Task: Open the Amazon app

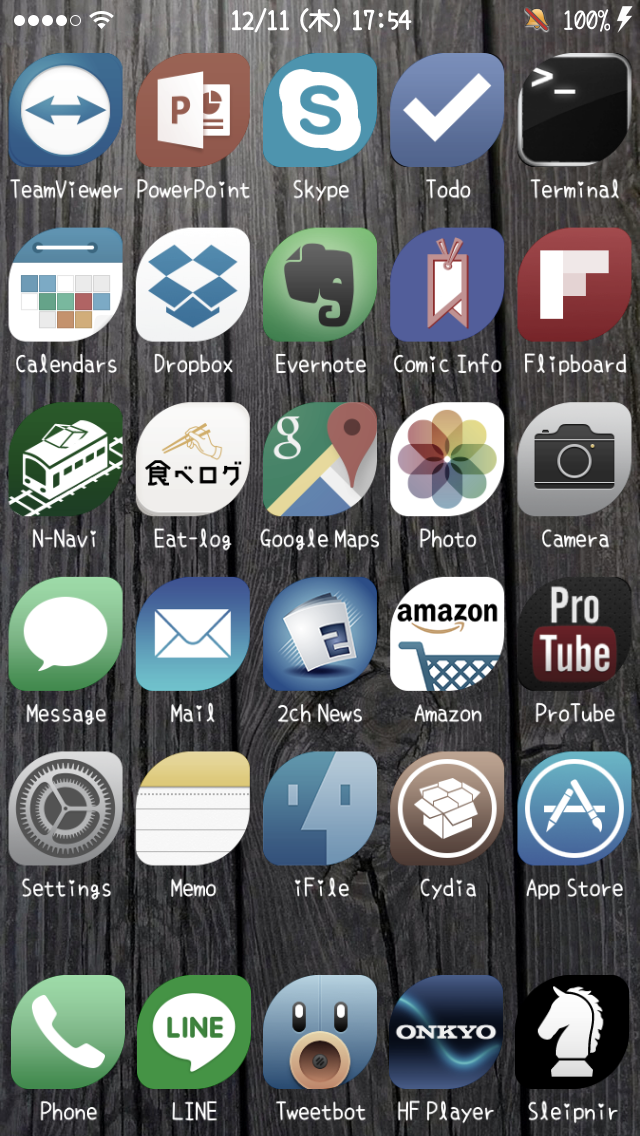Action: click(x=447, y=635)
